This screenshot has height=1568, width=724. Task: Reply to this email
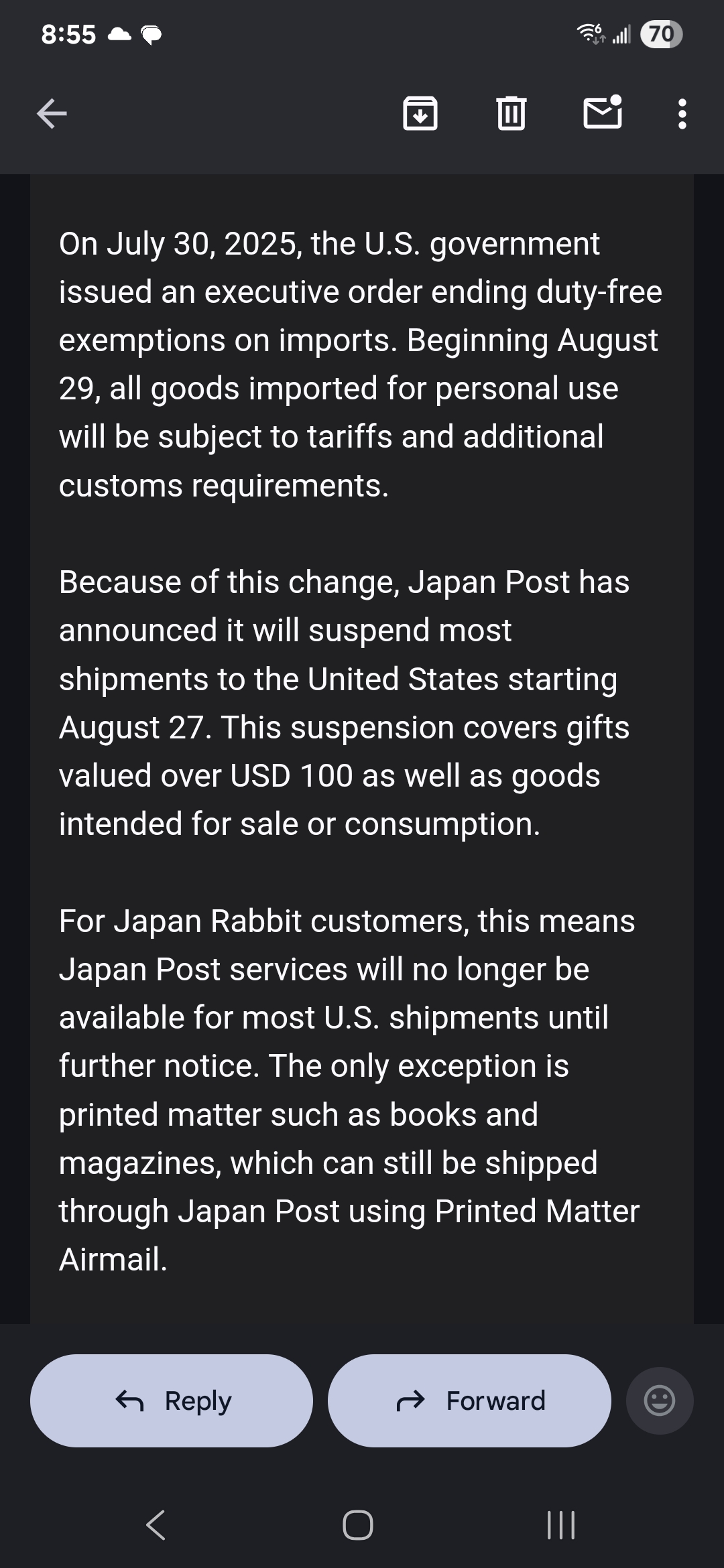(x=172, y=1400)
